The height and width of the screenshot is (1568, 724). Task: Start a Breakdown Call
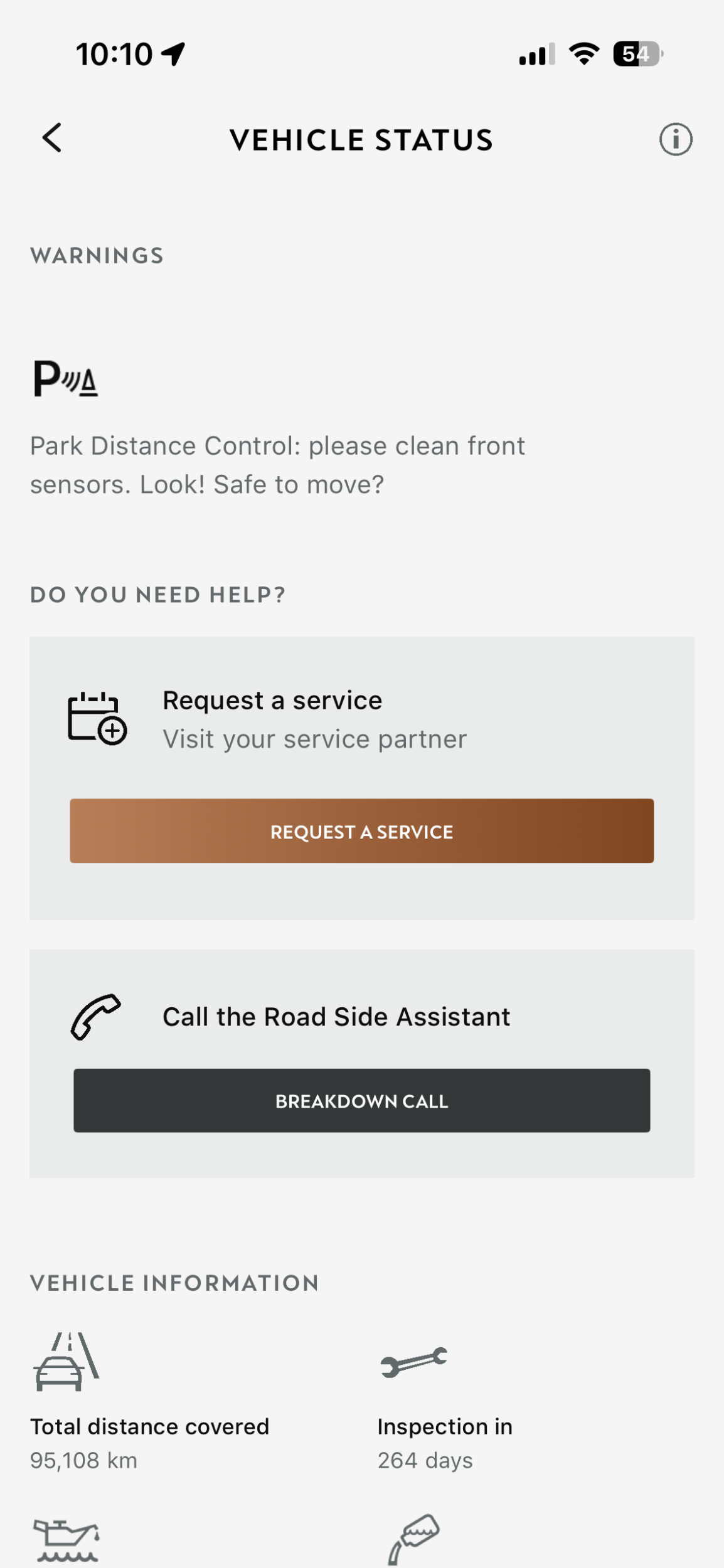click(361, 1101)
